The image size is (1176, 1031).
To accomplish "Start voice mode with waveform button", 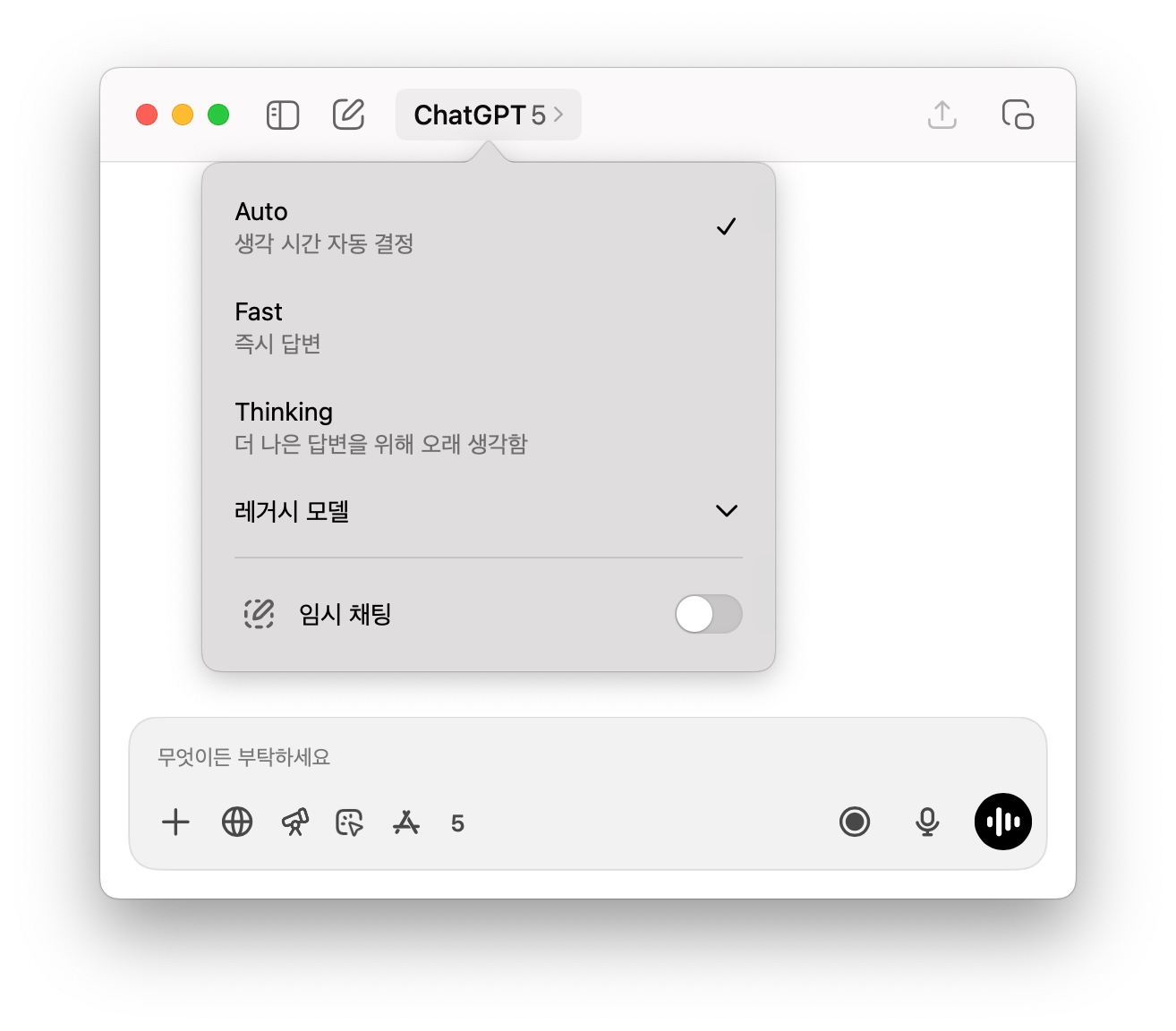I will click(1002, 822).
